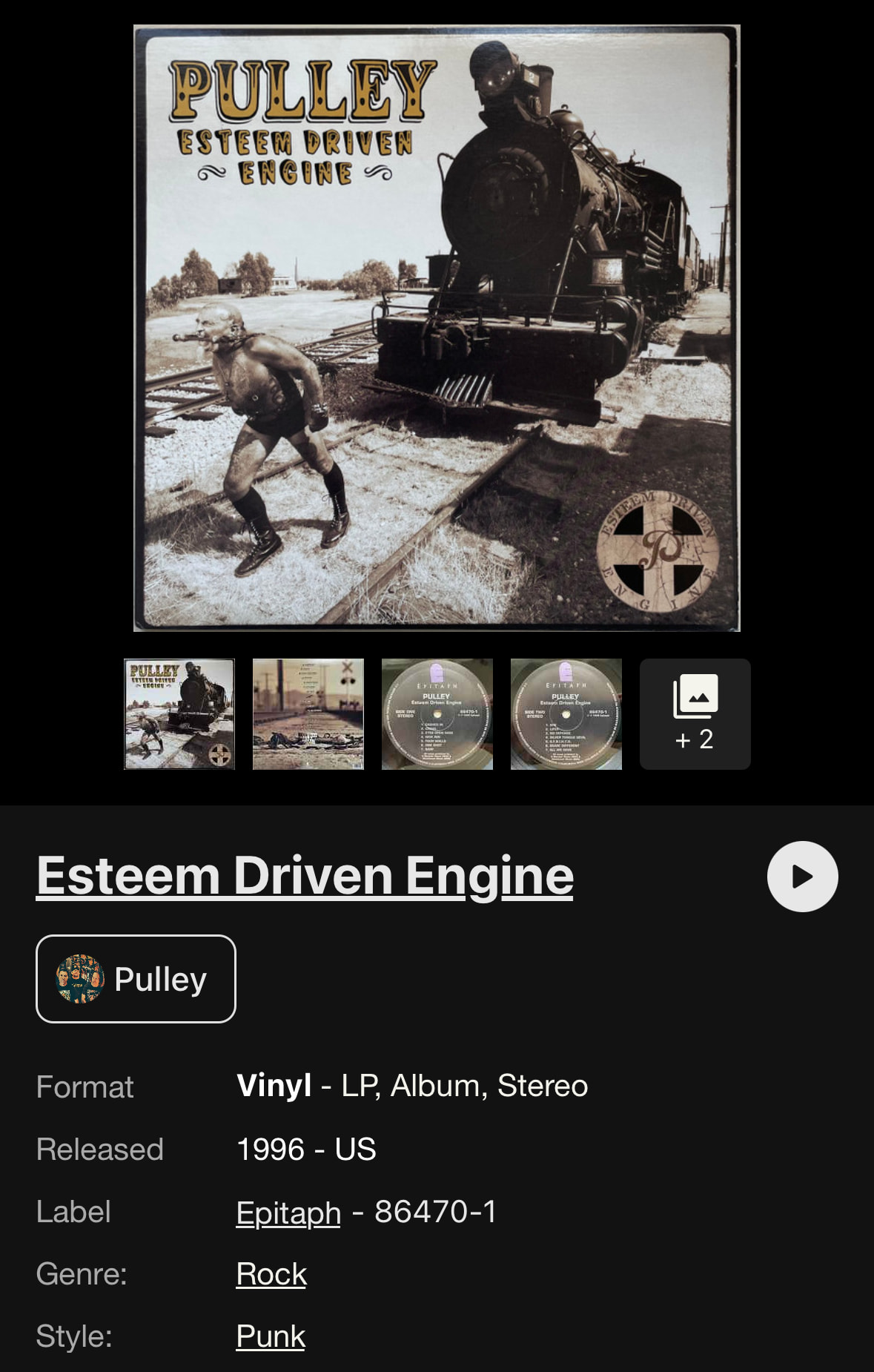Screen dimensions: 874x1372
Task: Open the Esteem Driven Engine title link
Action: (305, 876)
